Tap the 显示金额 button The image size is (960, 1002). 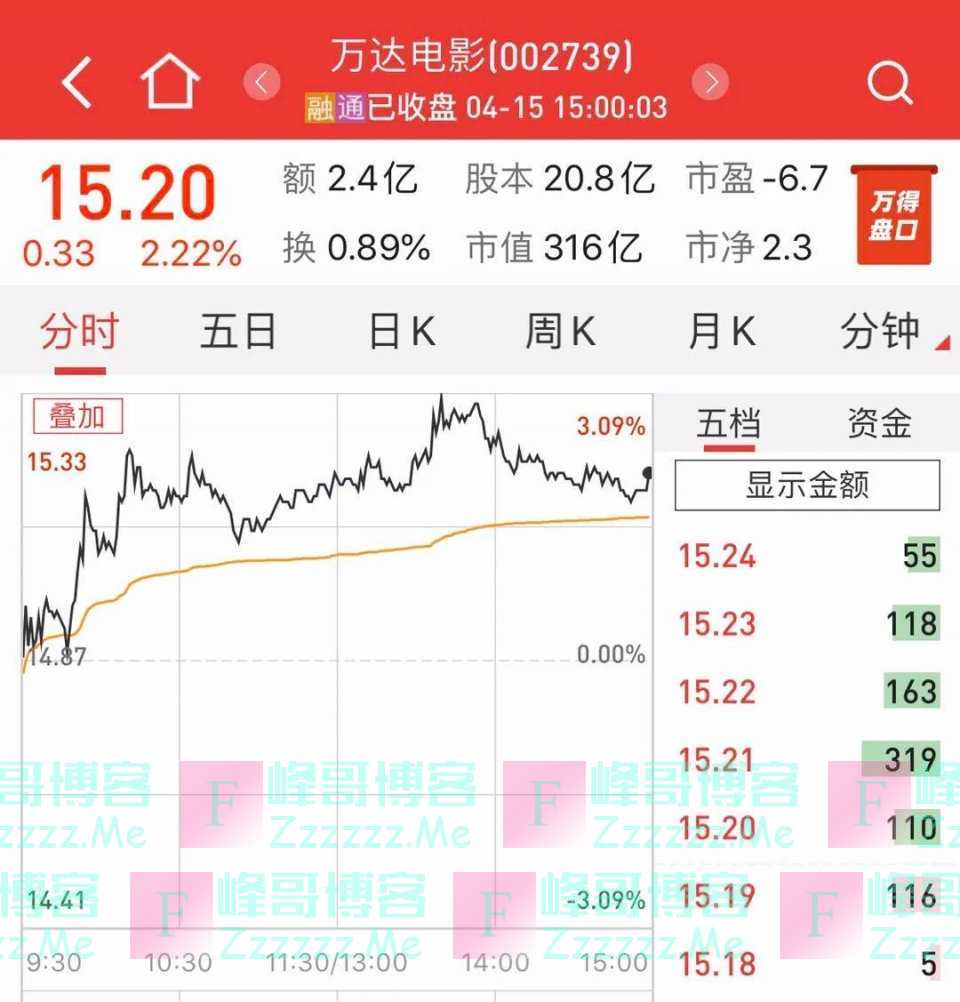click(x=807, y=486)
